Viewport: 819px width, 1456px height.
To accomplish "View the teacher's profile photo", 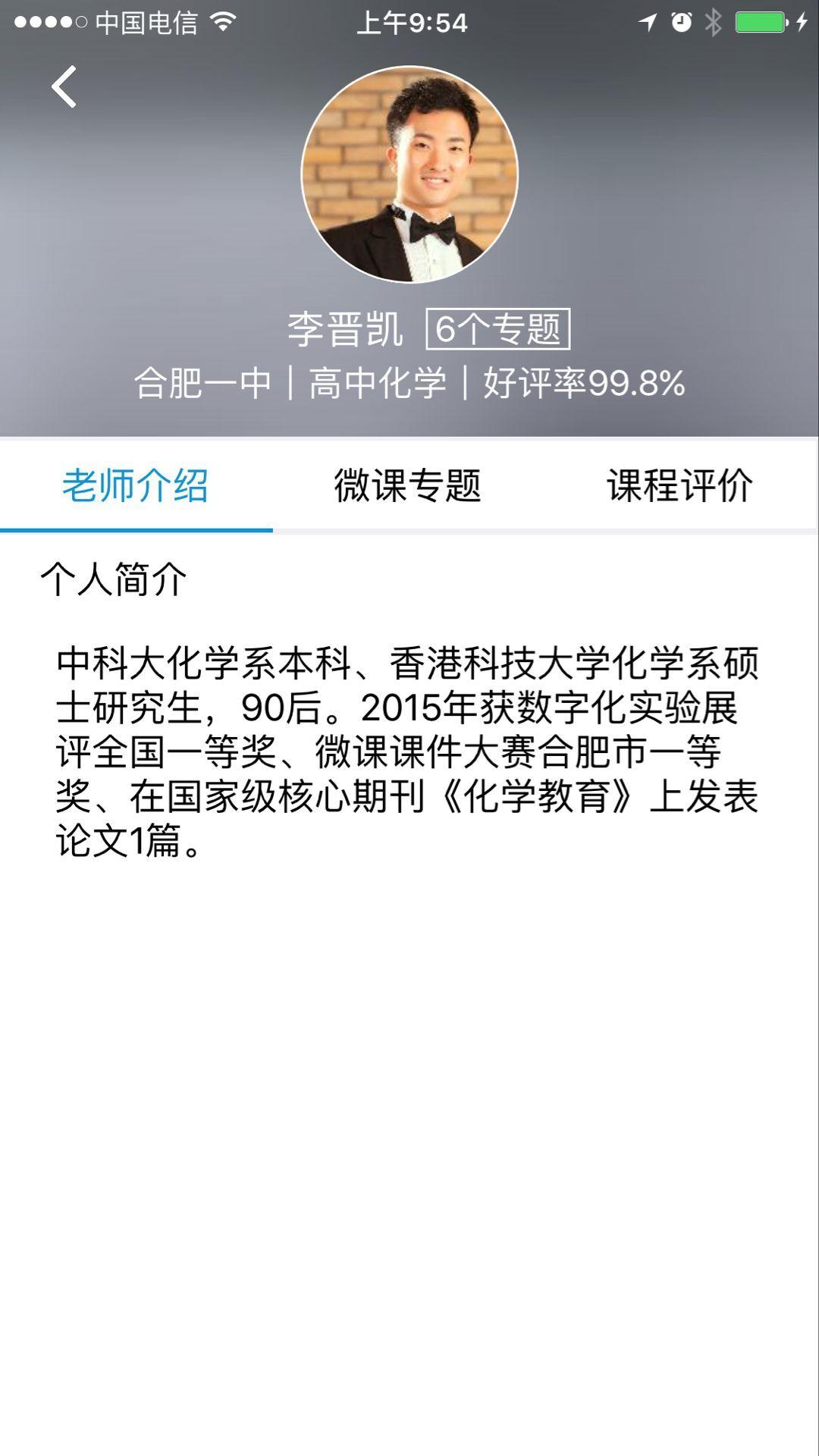I will tap(409, 174).
